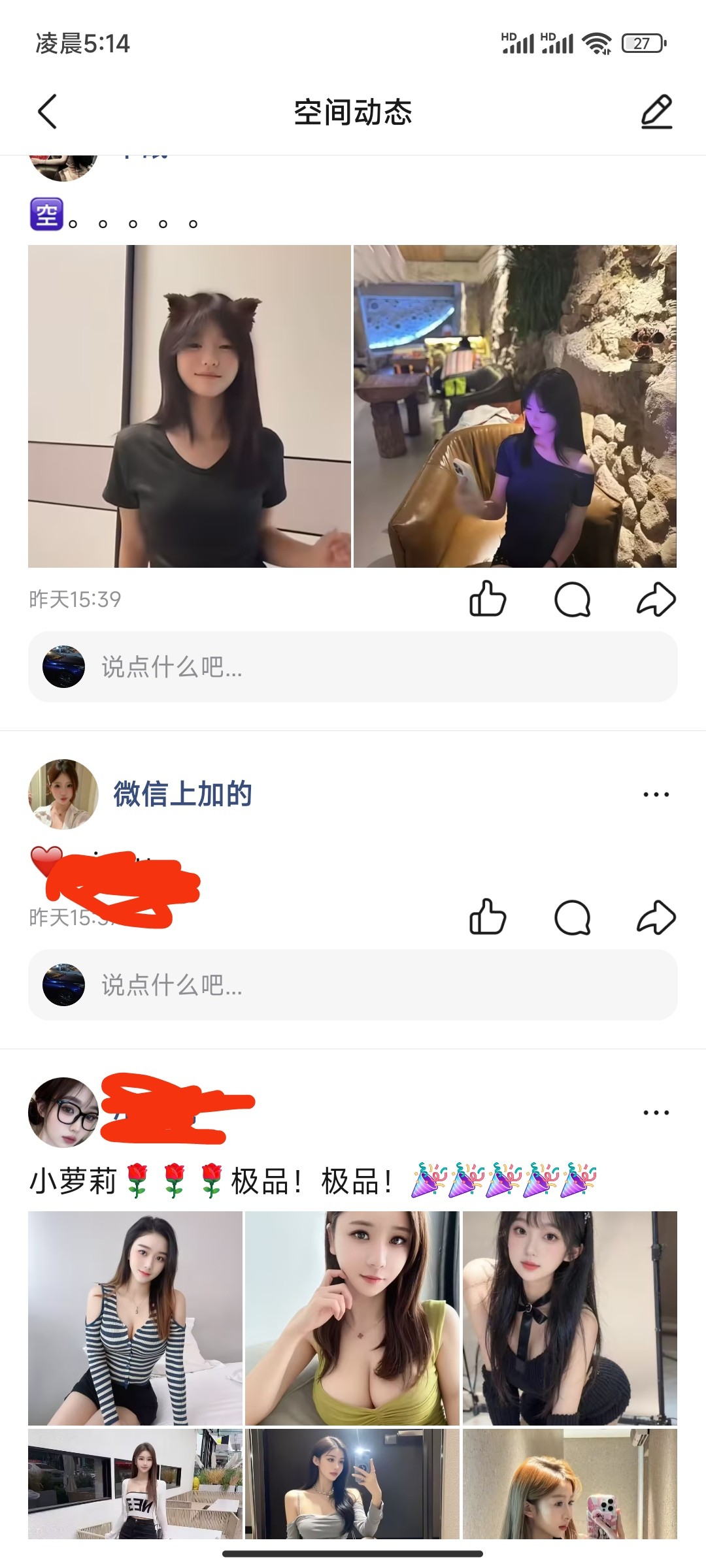This screenshot has width=706, height=1568.
Task: Open the striped sweater photo
Action: (135, 1318)
